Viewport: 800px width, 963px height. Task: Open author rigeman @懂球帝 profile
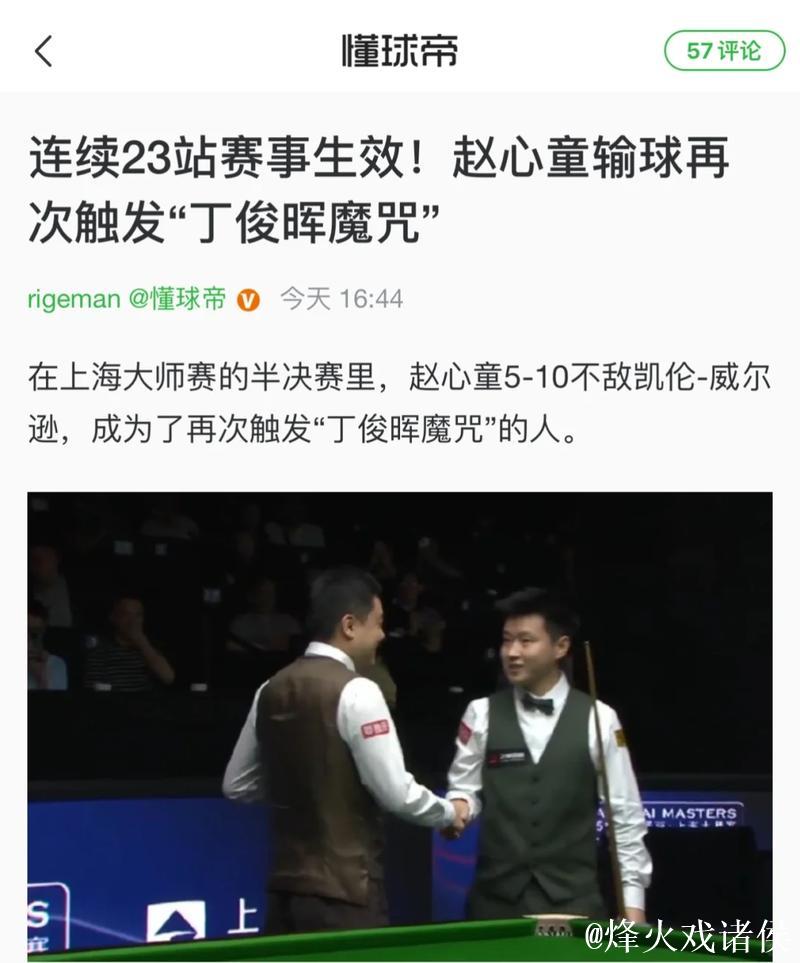[127, 298]
